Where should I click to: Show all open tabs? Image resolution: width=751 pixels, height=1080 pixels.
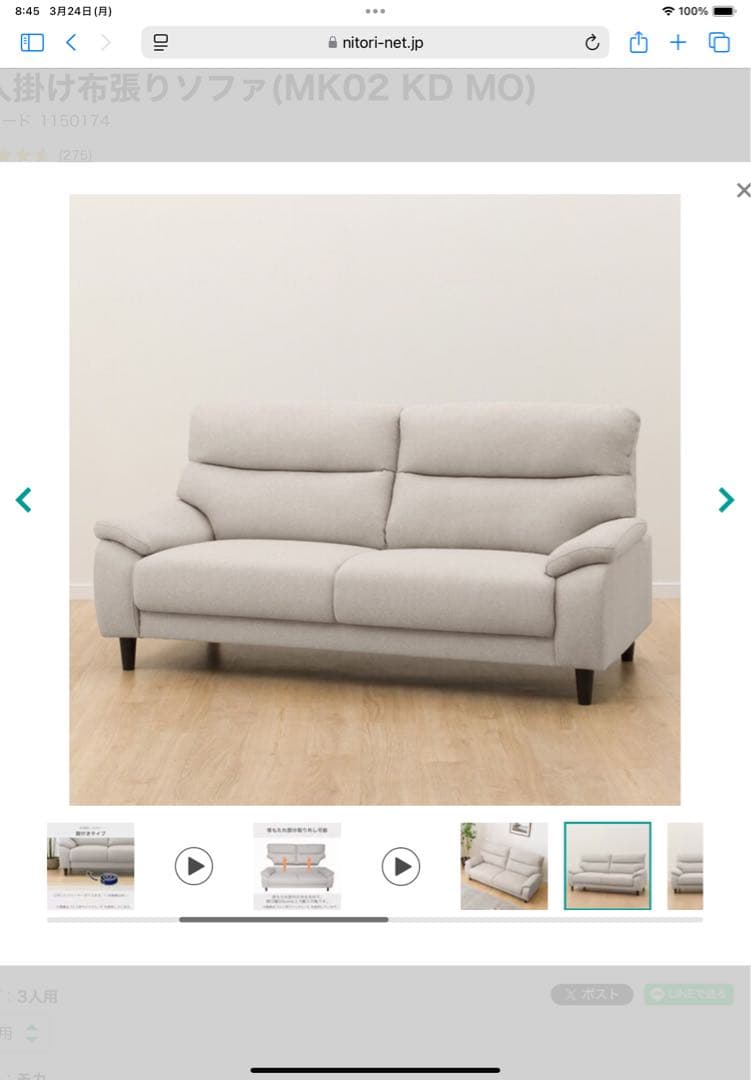pos(718,42)
